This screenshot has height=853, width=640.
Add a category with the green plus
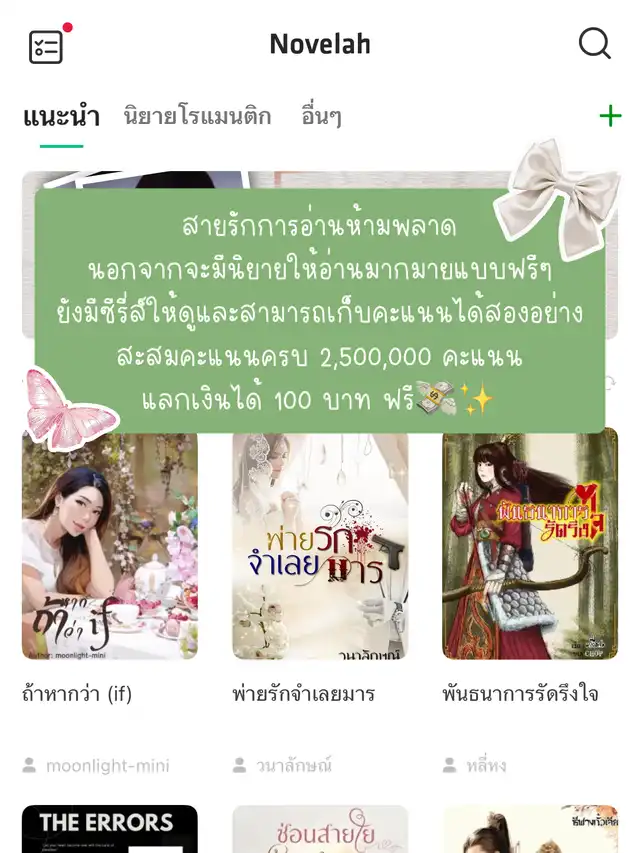coord(610,117)
